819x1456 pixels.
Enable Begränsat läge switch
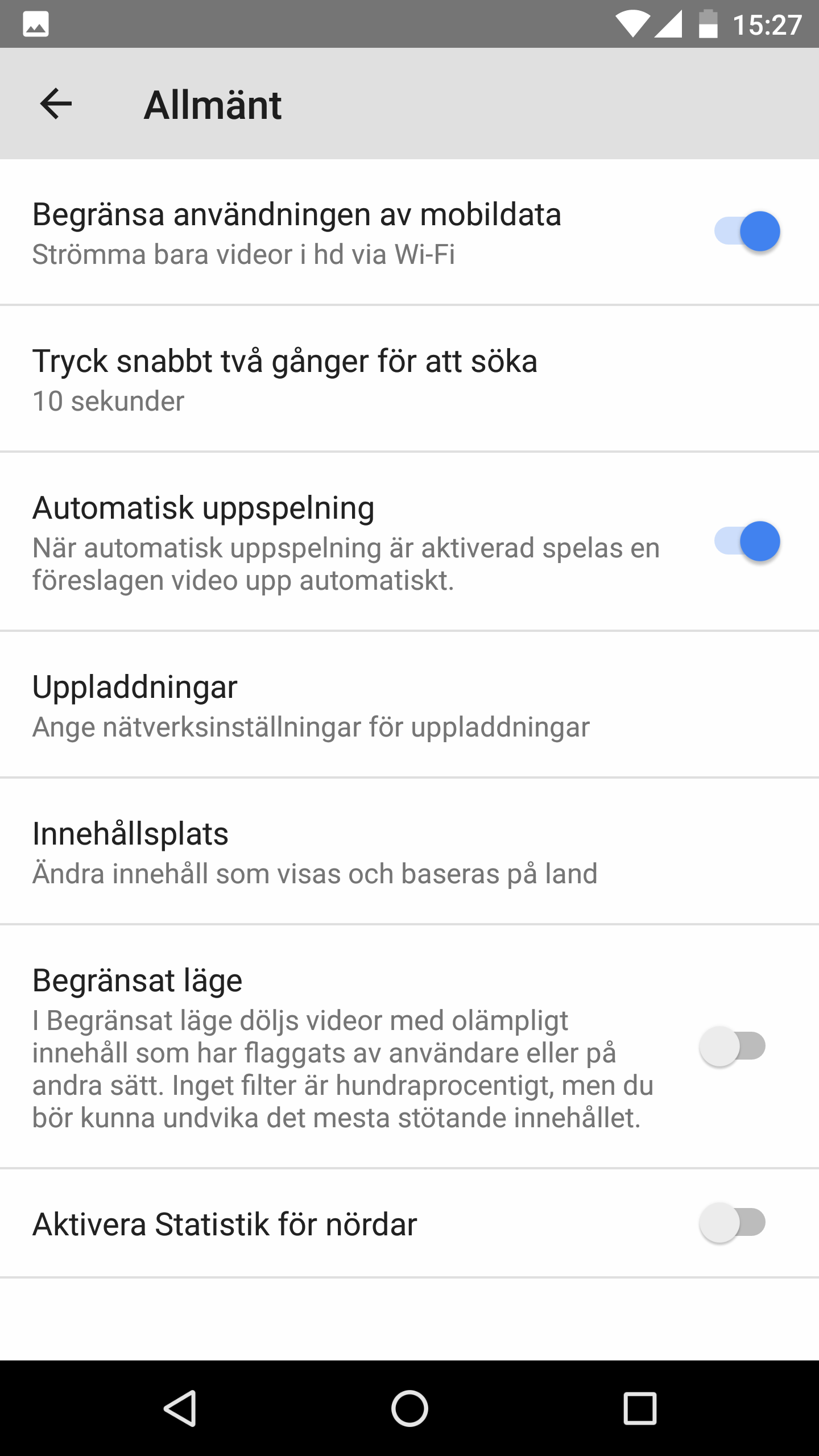pos(733,1046)
